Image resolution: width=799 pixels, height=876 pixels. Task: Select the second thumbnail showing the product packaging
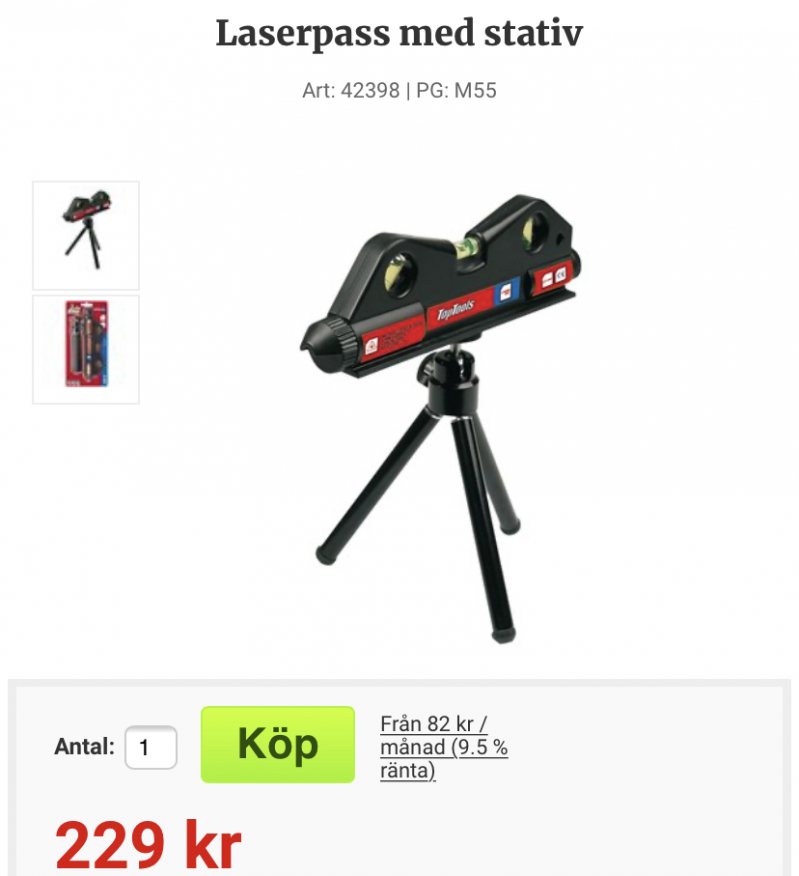(86, 349)
